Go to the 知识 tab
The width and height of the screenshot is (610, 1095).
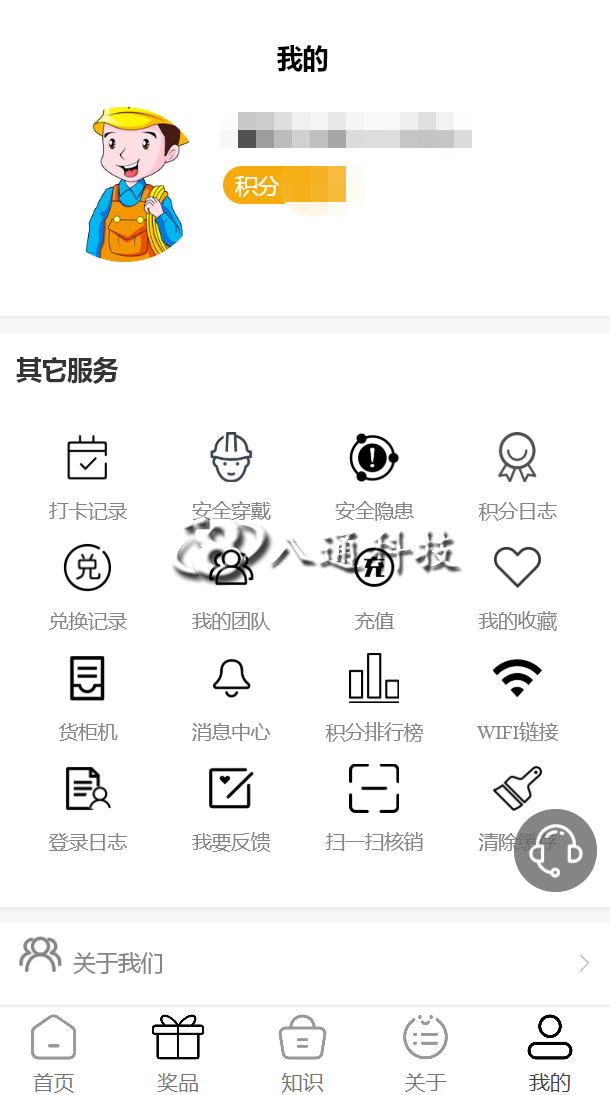[302, 1052]
